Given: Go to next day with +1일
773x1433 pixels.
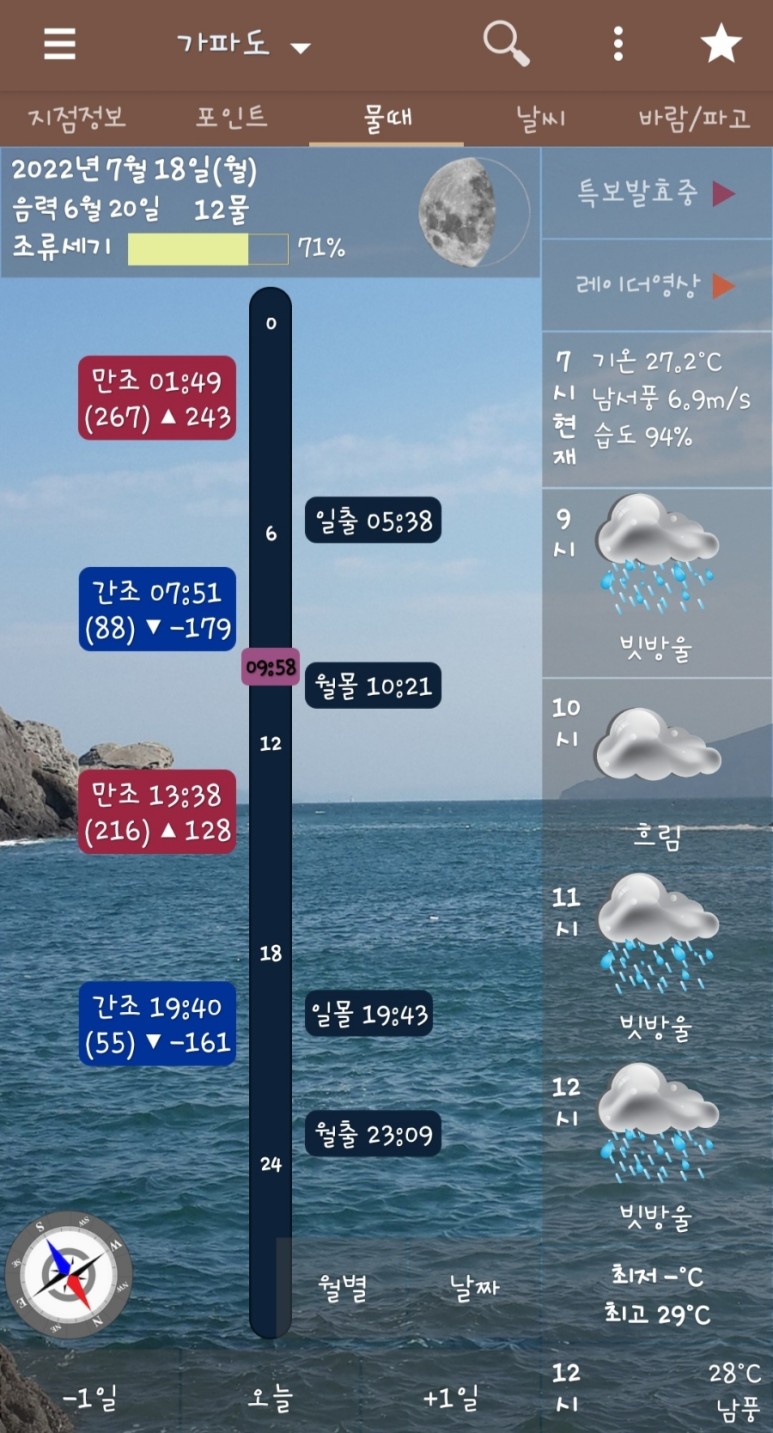Looking at the screenshot, I should pos(450,1397).
